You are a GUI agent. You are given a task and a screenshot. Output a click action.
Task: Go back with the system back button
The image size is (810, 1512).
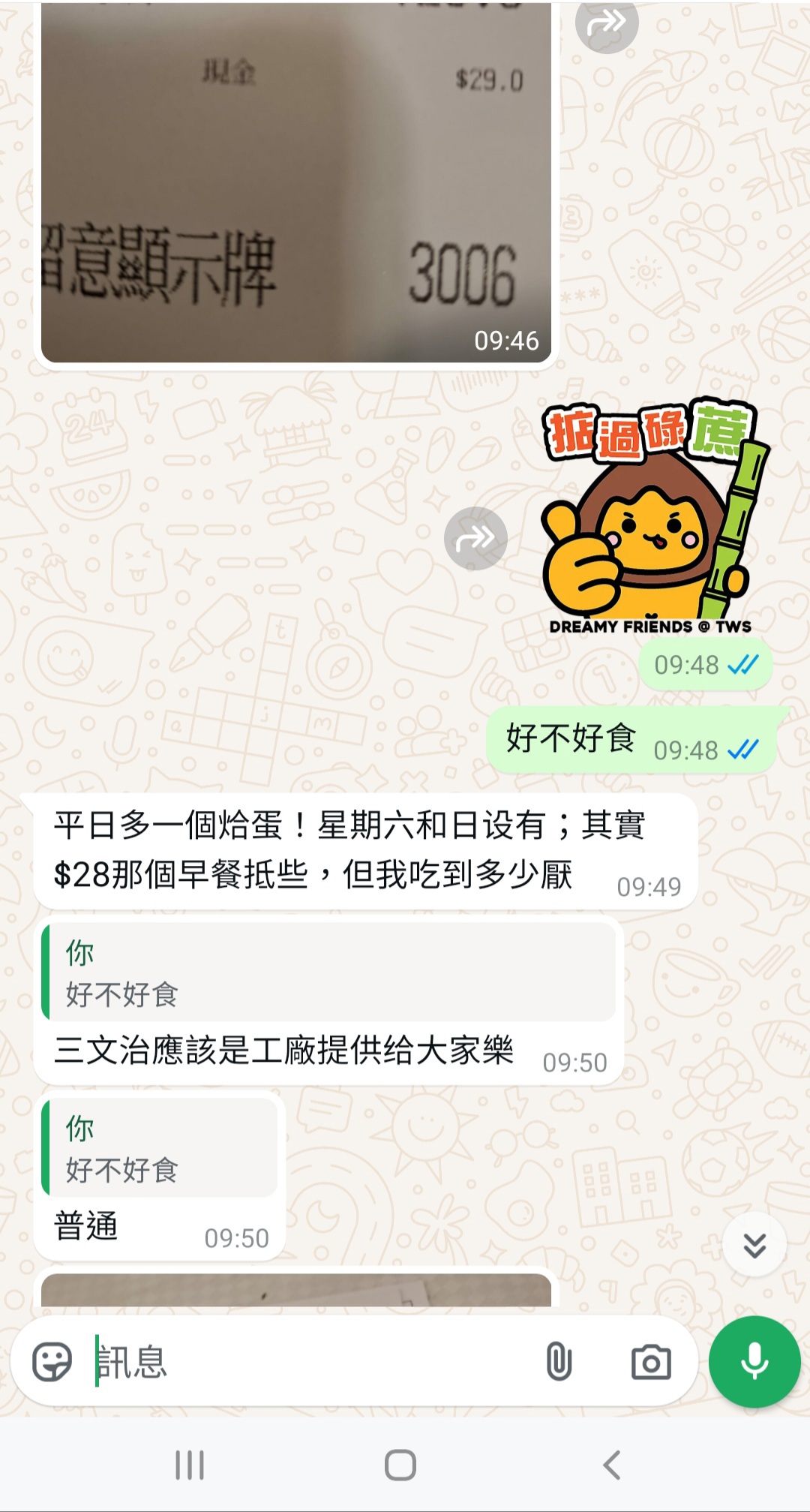[x=611, y=1464]
